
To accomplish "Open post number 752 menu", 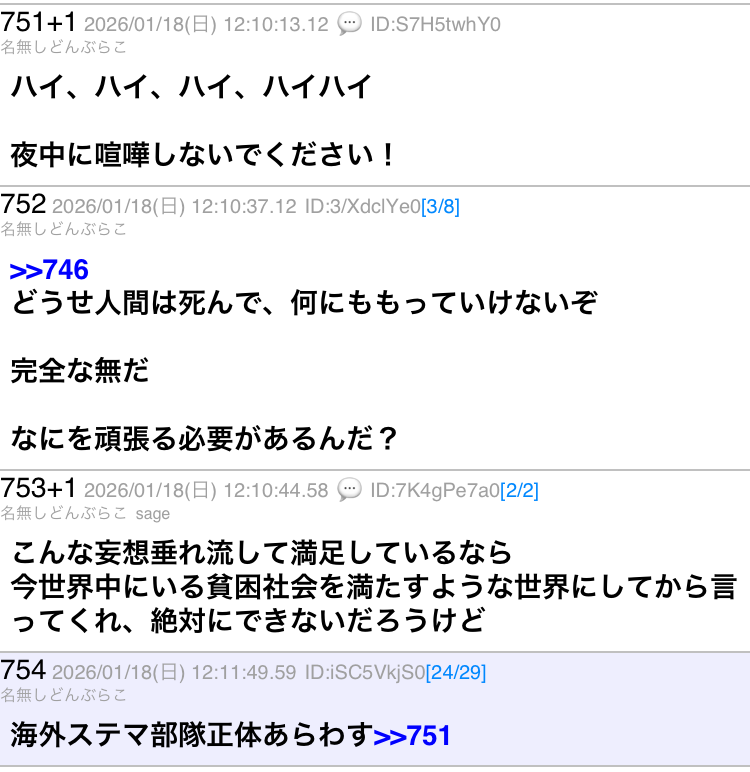I will pos(23,206).
